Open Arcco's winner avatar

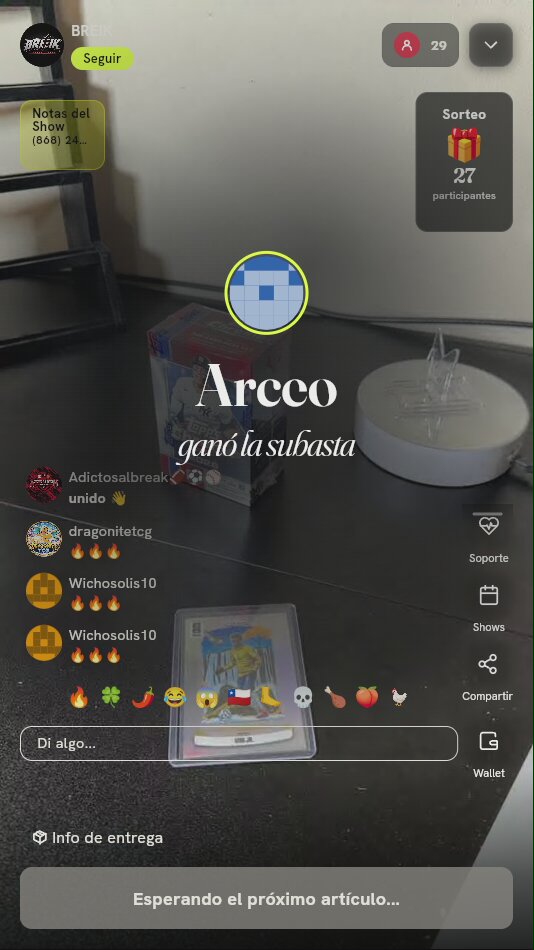(267, 293)
